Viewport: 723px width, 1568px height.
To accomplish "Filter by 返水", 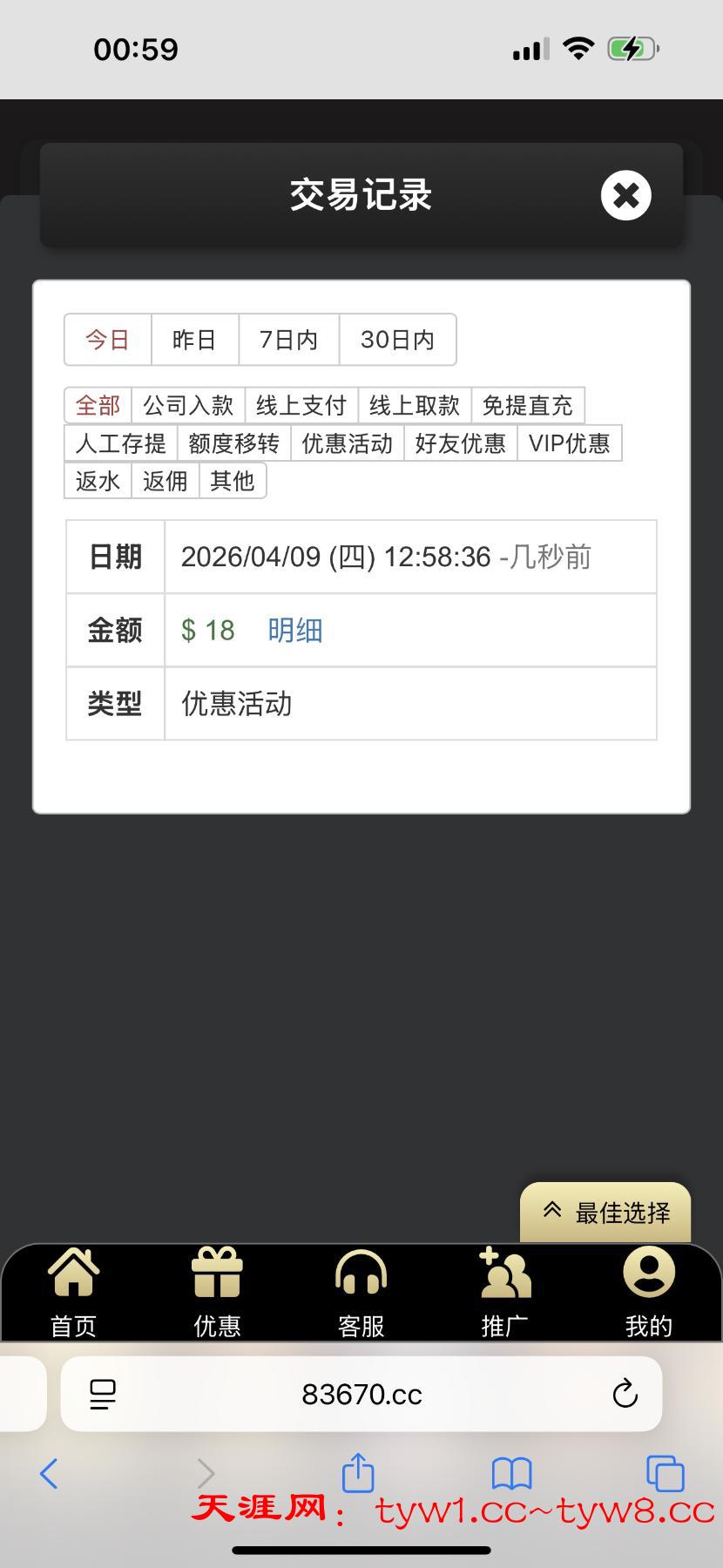I will (98, 481).
